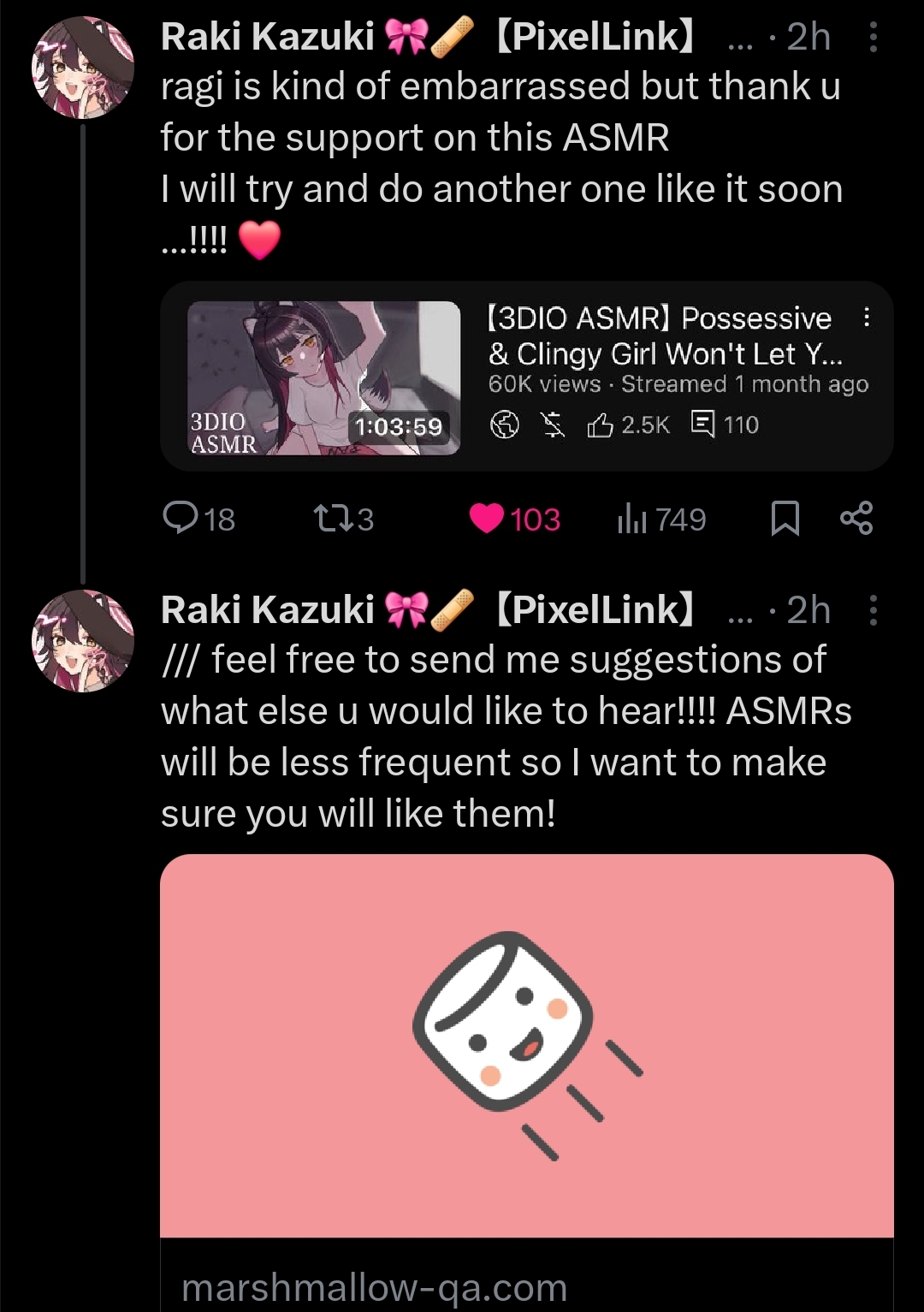Open options on the embedded video card
The width and height of the screenshot is (924, 1312).
[867, 318]
